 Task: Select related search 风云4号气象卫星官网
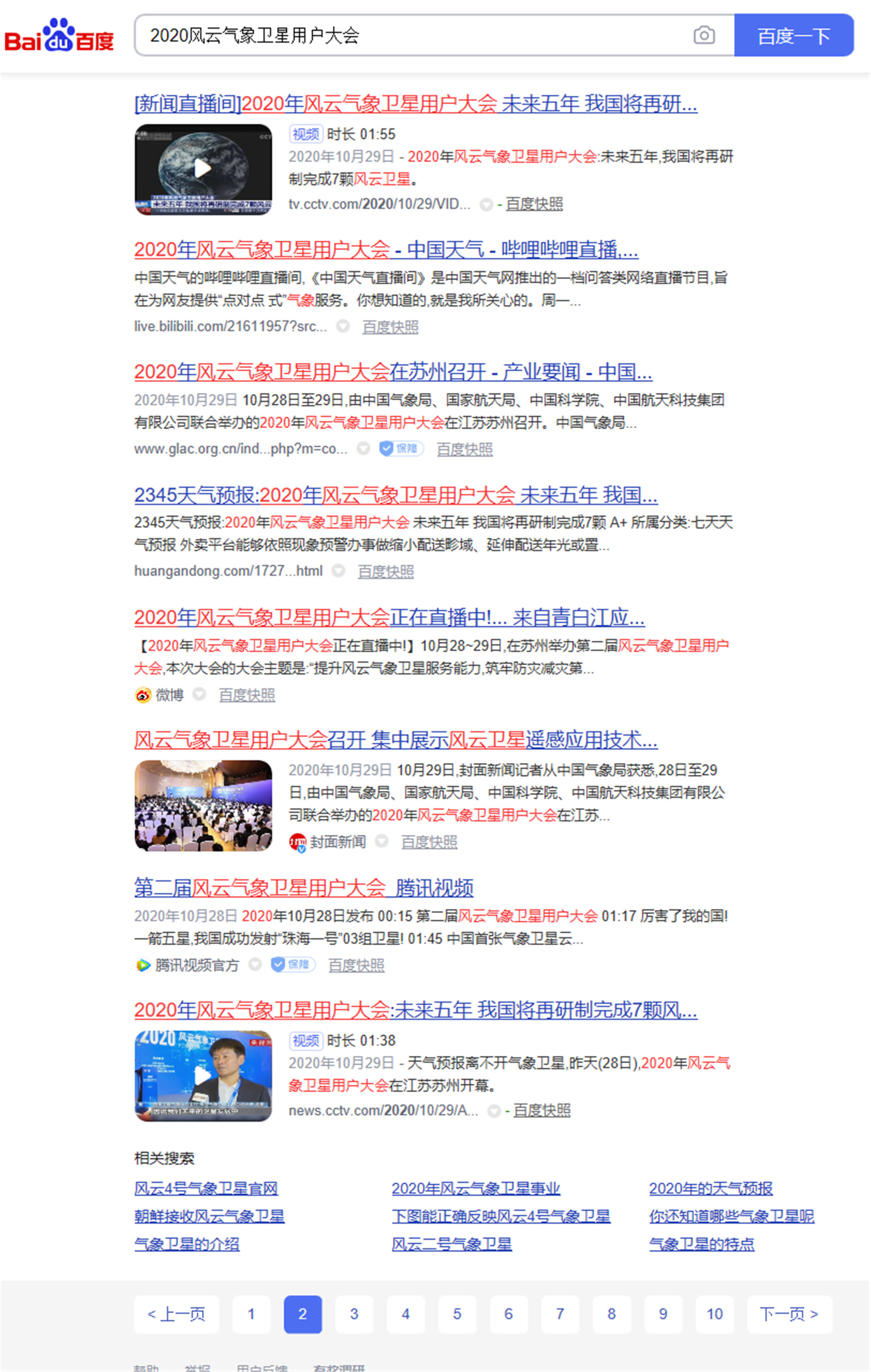[206, 1189]
